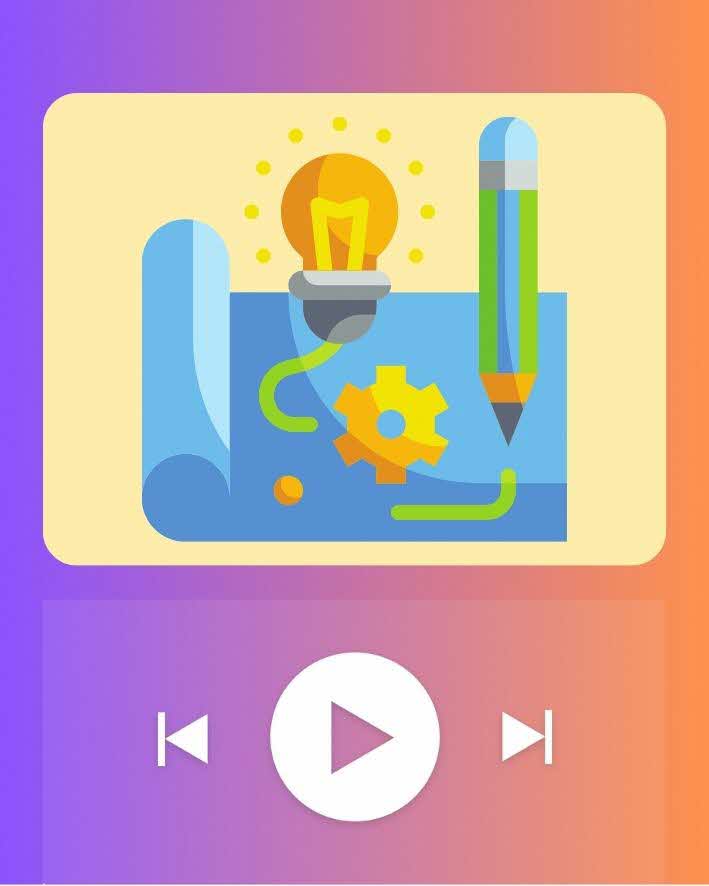Skip to the previous track

[183, 739]
